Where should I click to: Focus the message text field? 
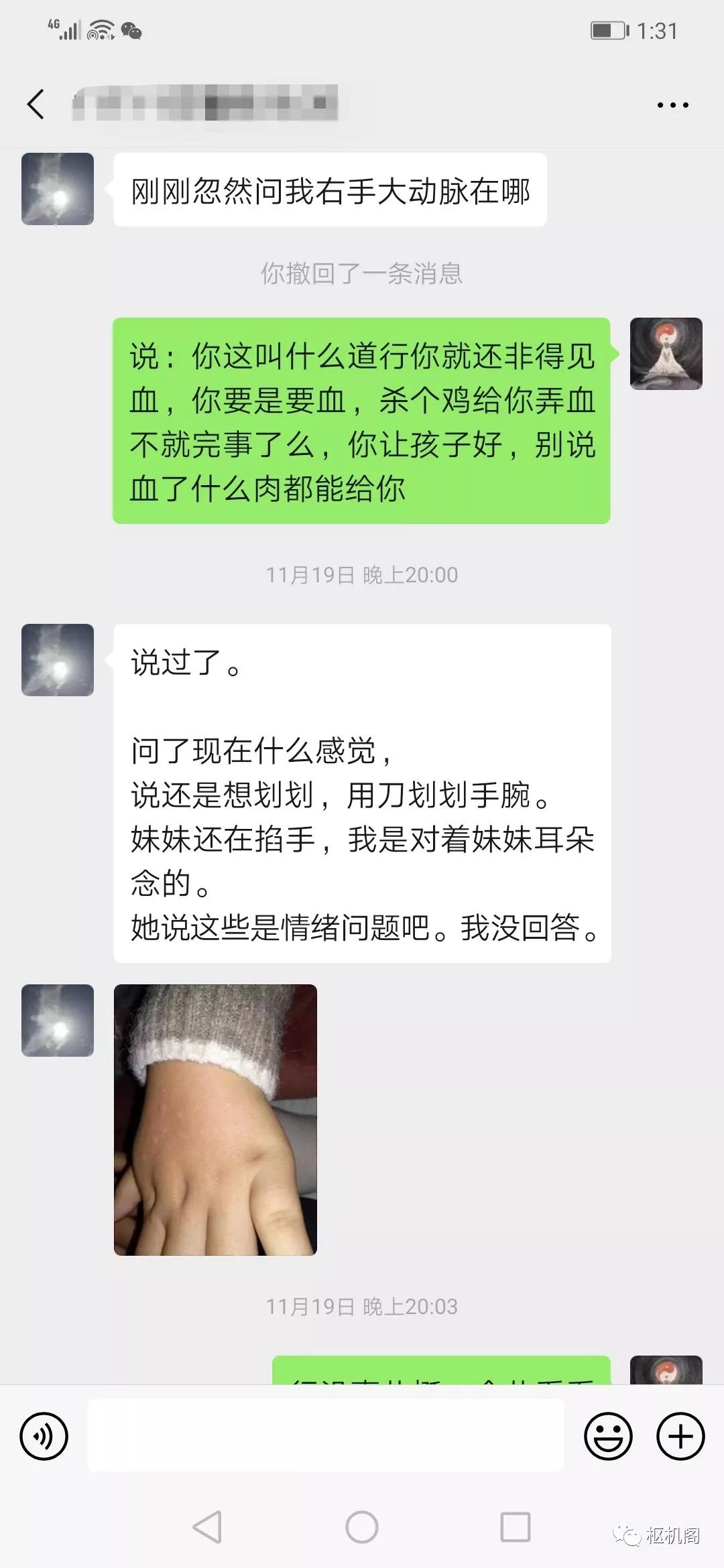point(325,1436)
